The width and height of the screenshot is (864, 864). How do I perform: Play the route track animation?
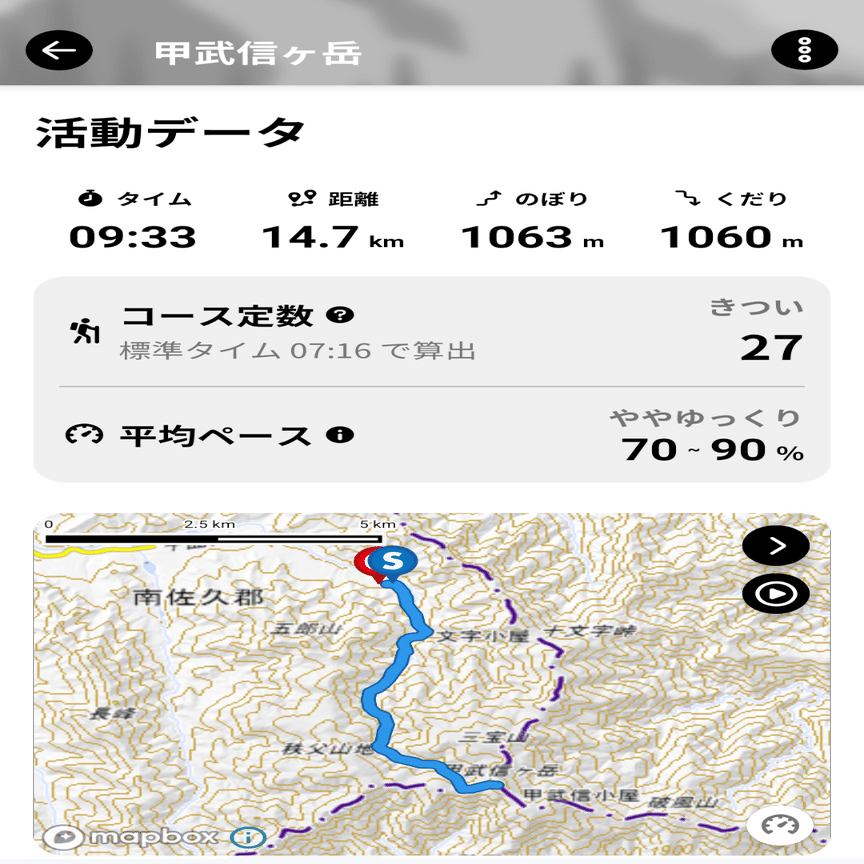coord(776,594)
